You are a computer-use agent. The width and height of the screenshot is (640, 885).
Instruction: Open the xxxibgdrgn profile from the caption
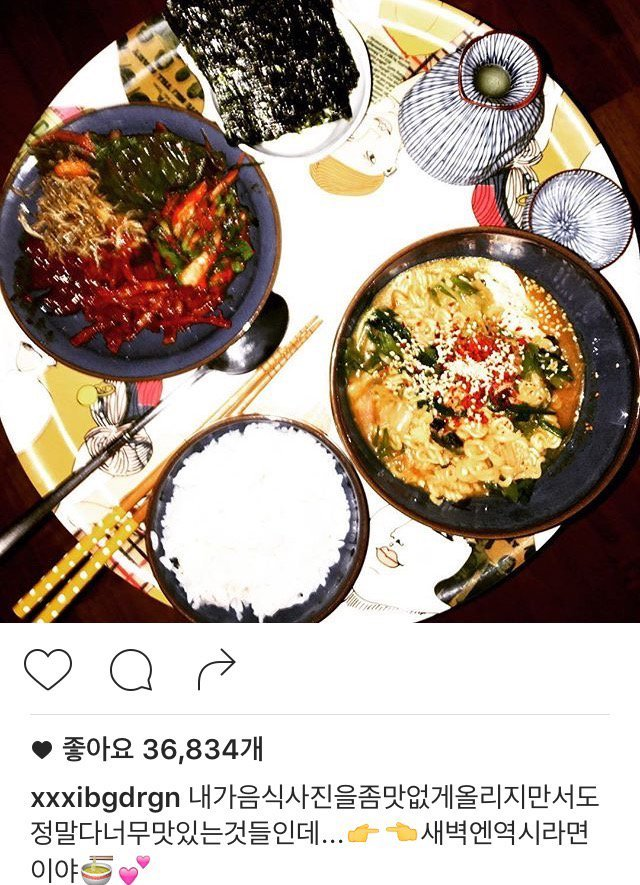point(105,797)
